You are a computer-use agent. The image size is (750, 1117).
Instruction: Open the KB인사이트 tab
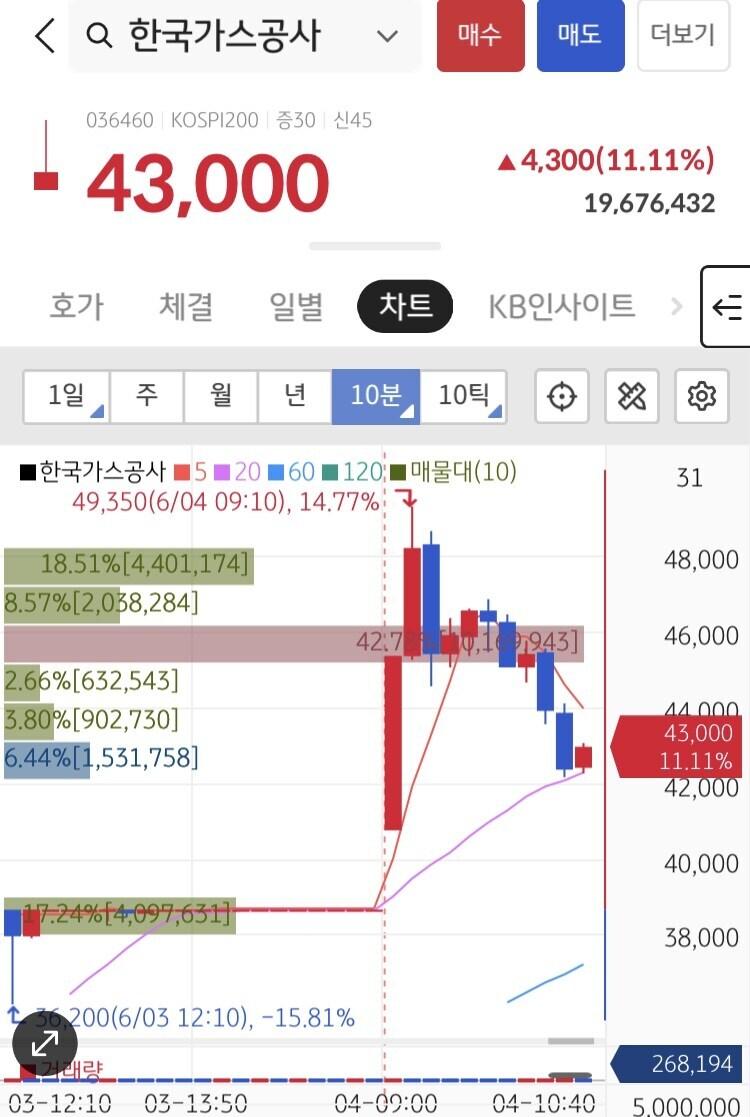pyautogui.click(x=561, y=306)
